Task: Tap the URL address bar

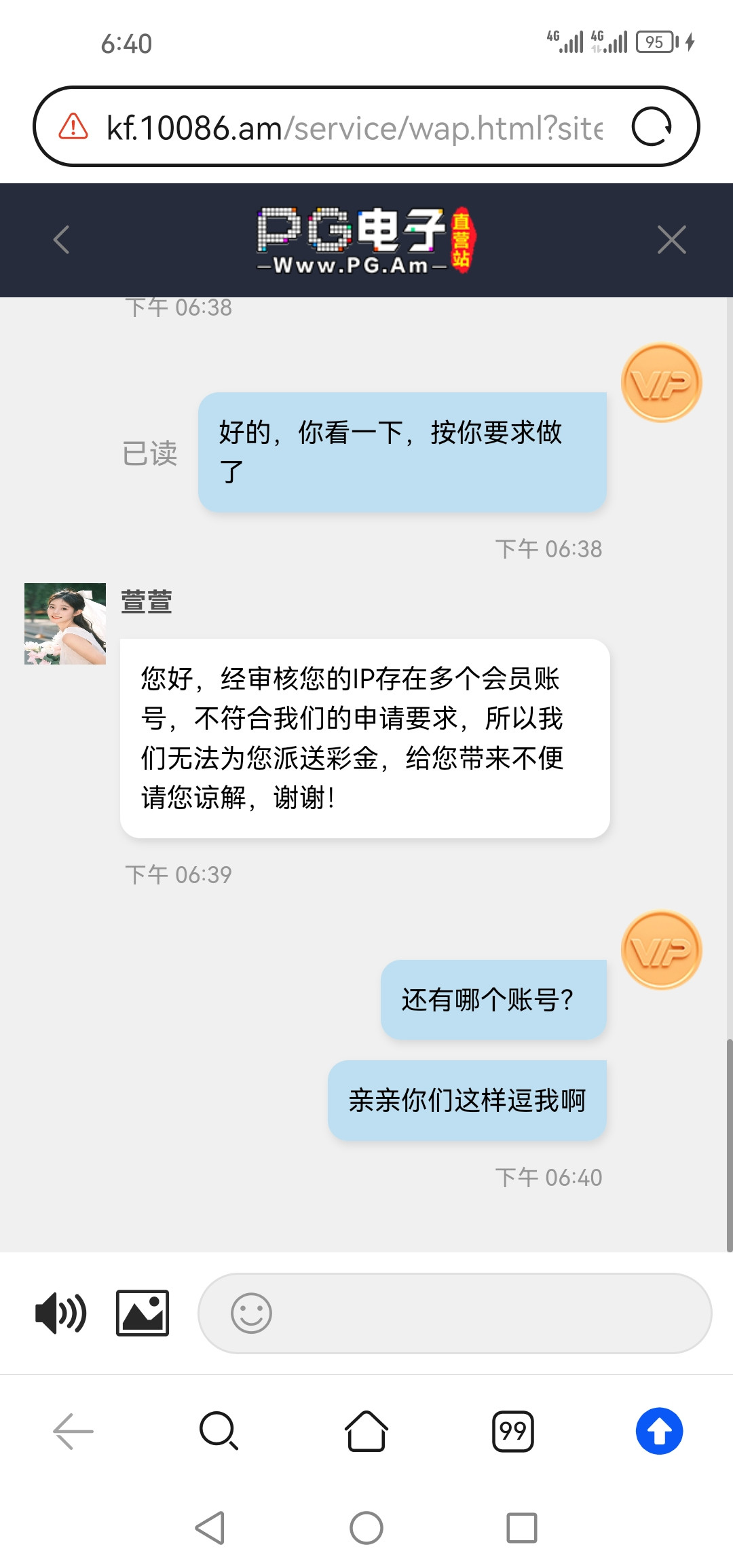Action: coord(353,128)
